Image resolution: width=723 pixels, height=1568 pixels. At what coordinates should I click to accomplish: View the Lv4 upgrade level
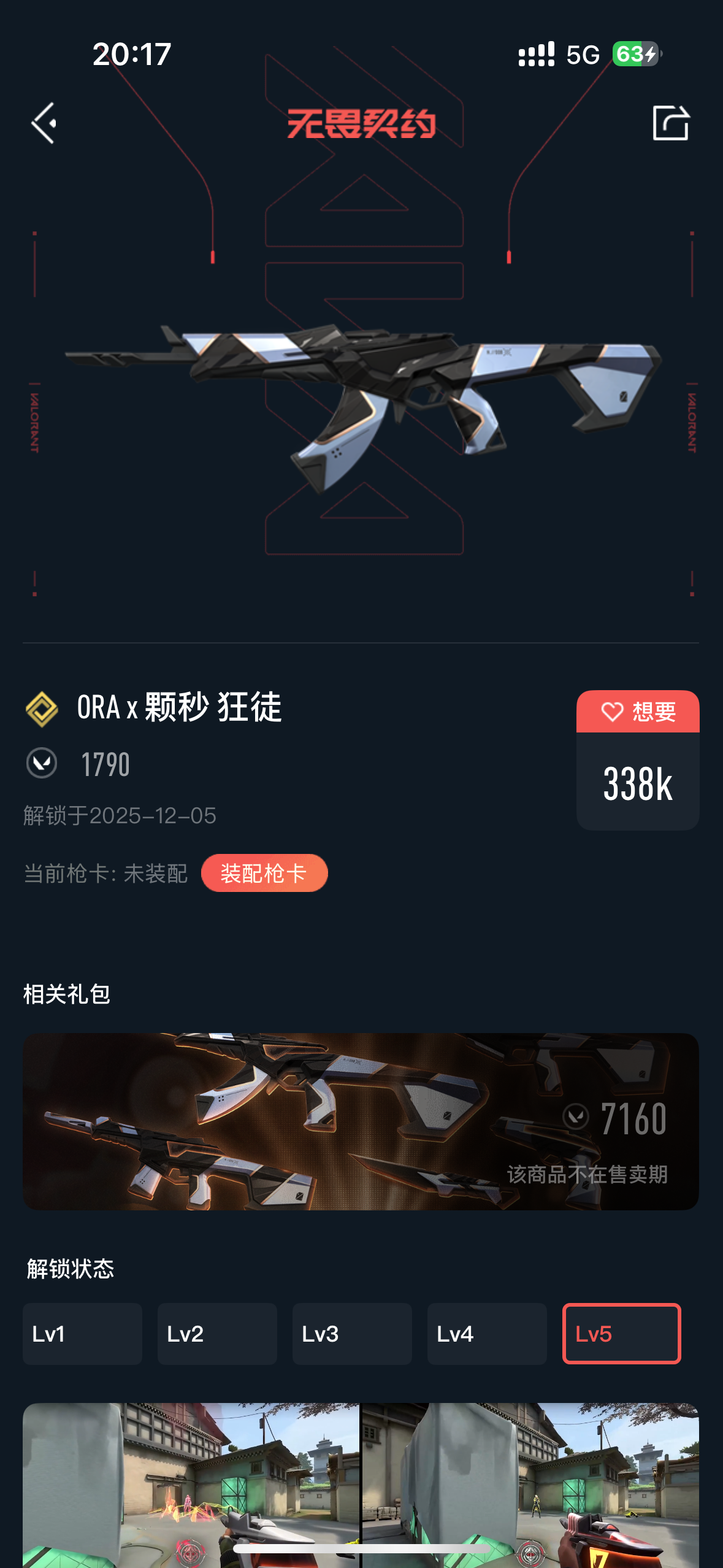point(487,1334)
